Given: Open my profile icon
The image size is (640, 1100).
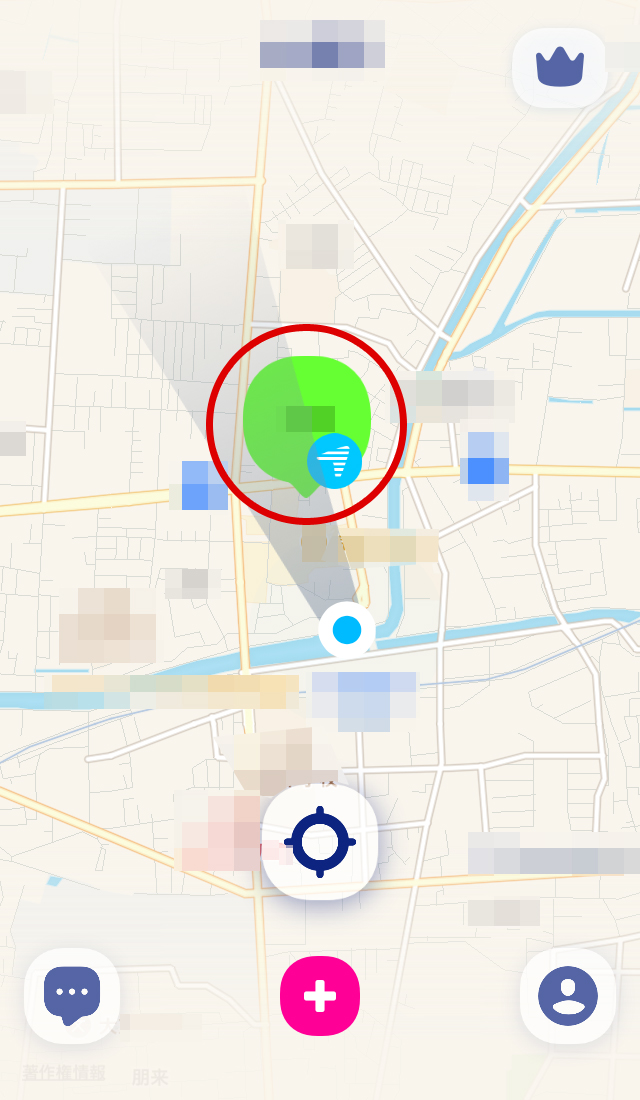Looking at the screenshot, I should pos(567,996).
